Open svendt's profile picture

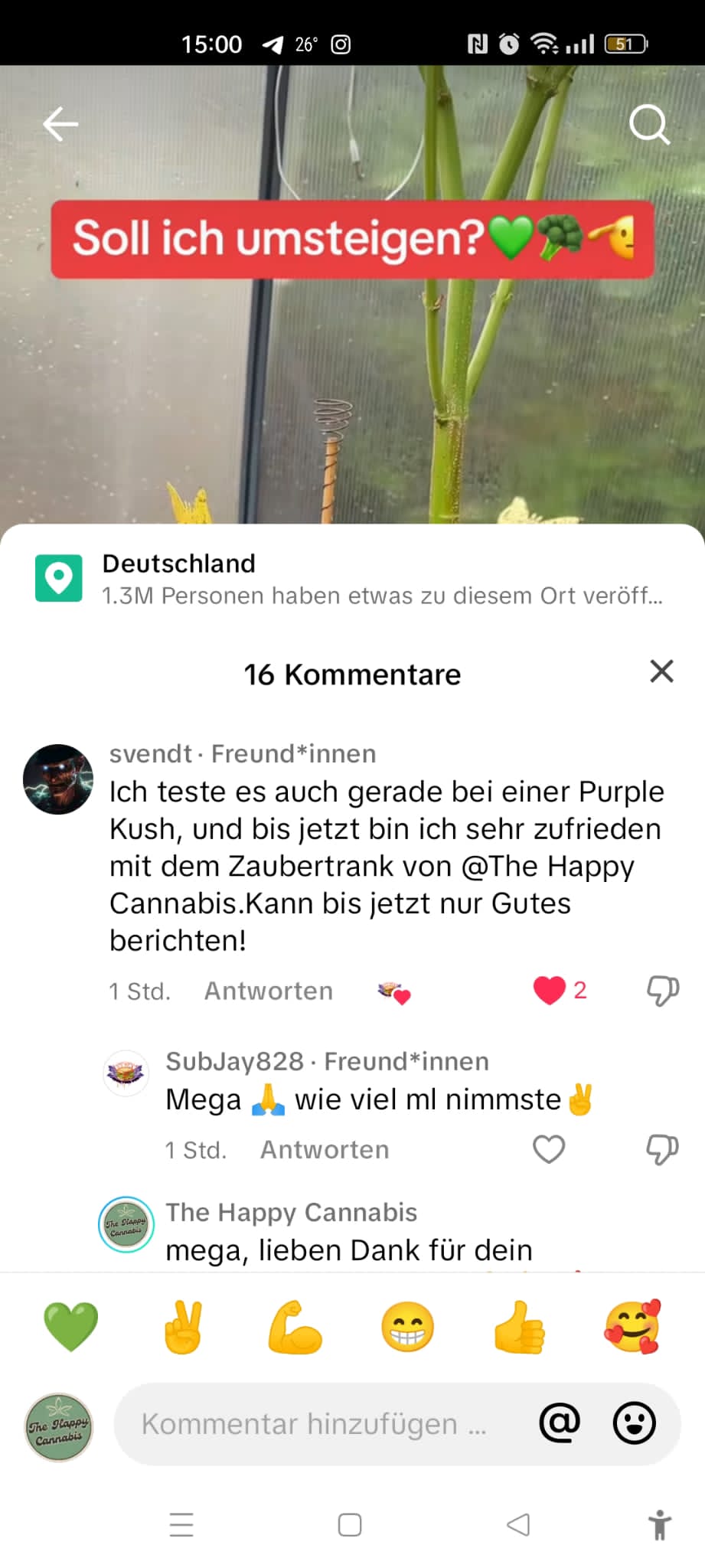click(x=58, y=779)
